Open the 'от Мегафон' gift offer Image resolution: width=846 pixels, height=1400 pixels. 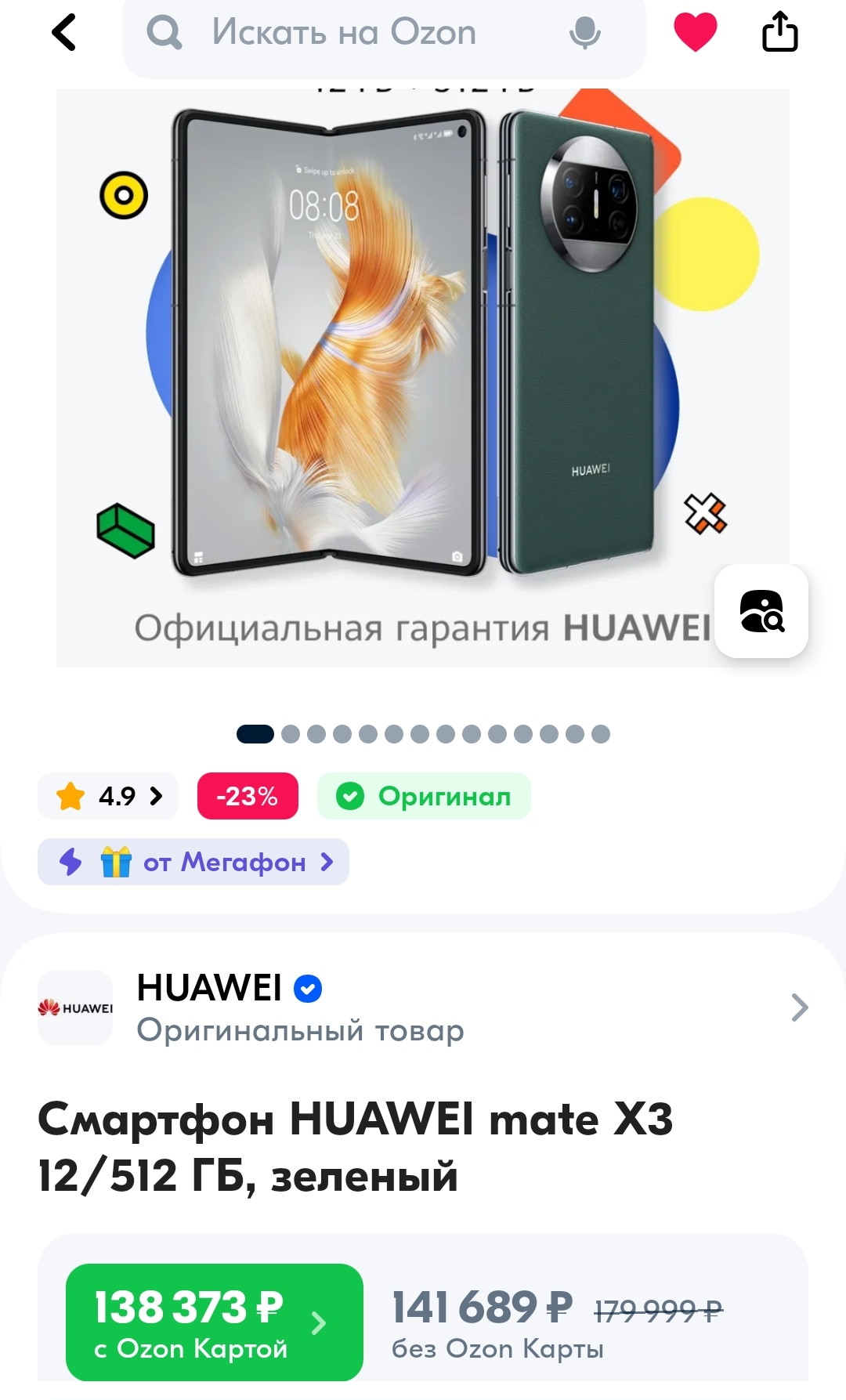click(193, 862)
